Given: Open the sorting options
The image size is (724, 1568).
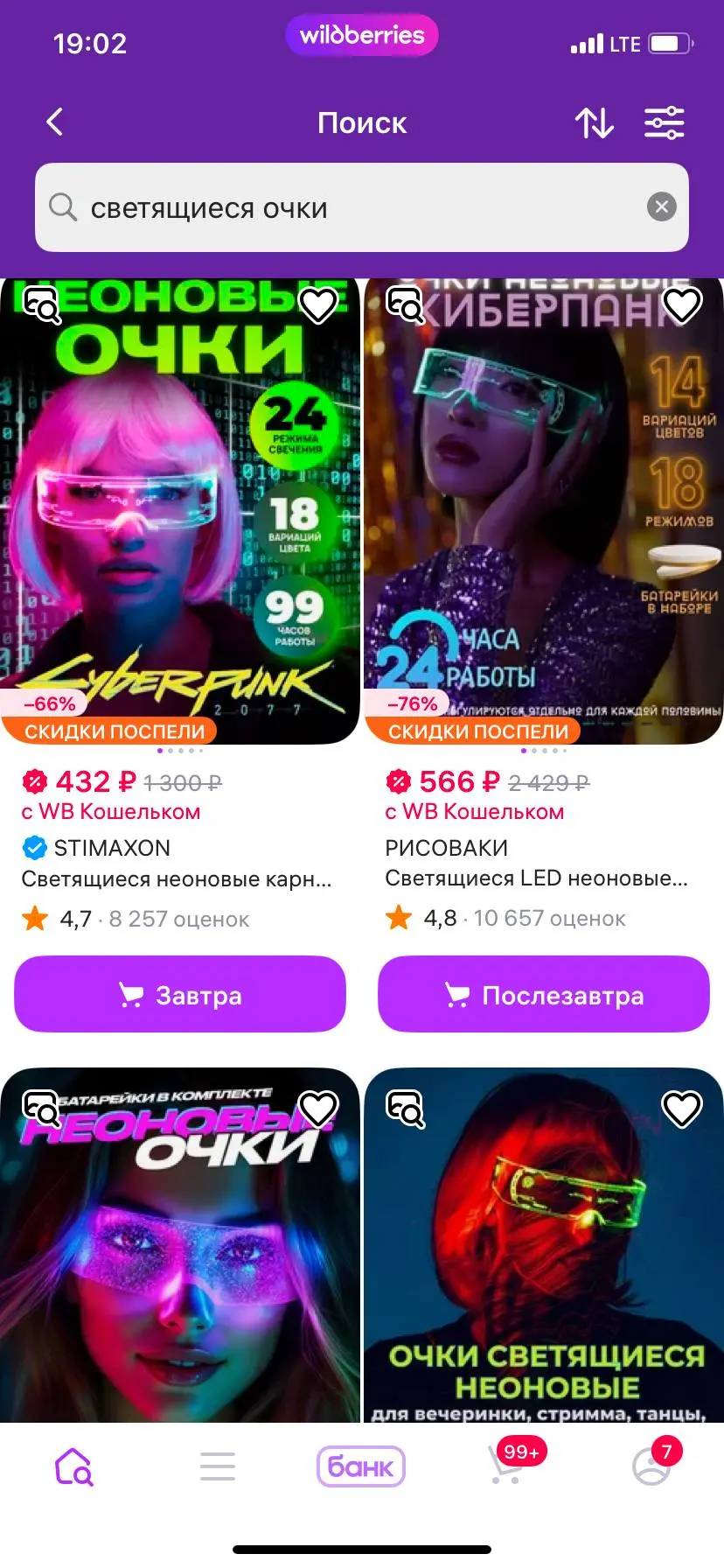Looking at the screenshot, I should (x=594, y=123).
